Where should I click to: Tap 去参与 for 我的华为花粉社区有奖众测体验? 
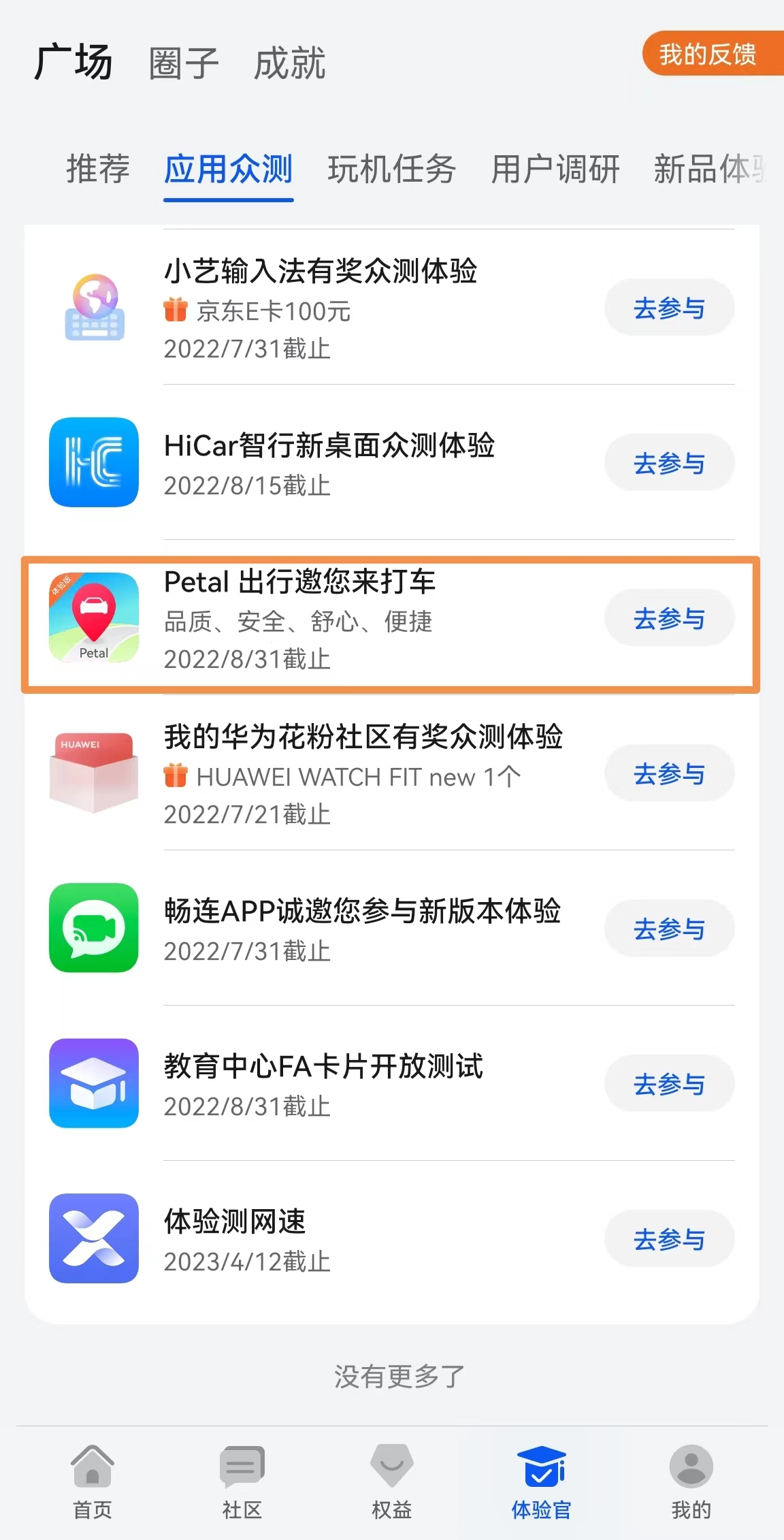(669, 773)
